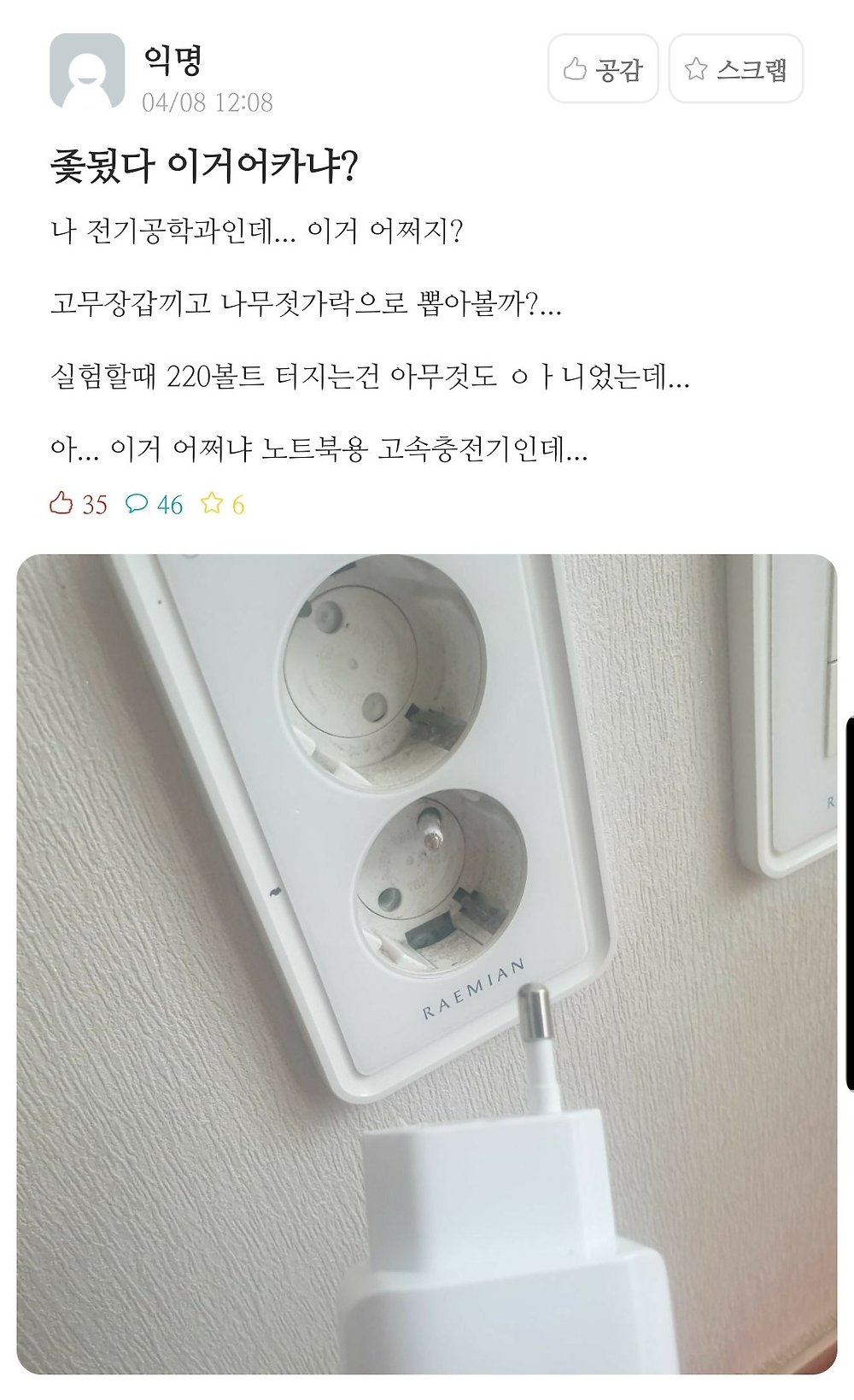Tap the 공감 like button
The height and width of the screenshot is (1400, 854).
pos(602,69)
